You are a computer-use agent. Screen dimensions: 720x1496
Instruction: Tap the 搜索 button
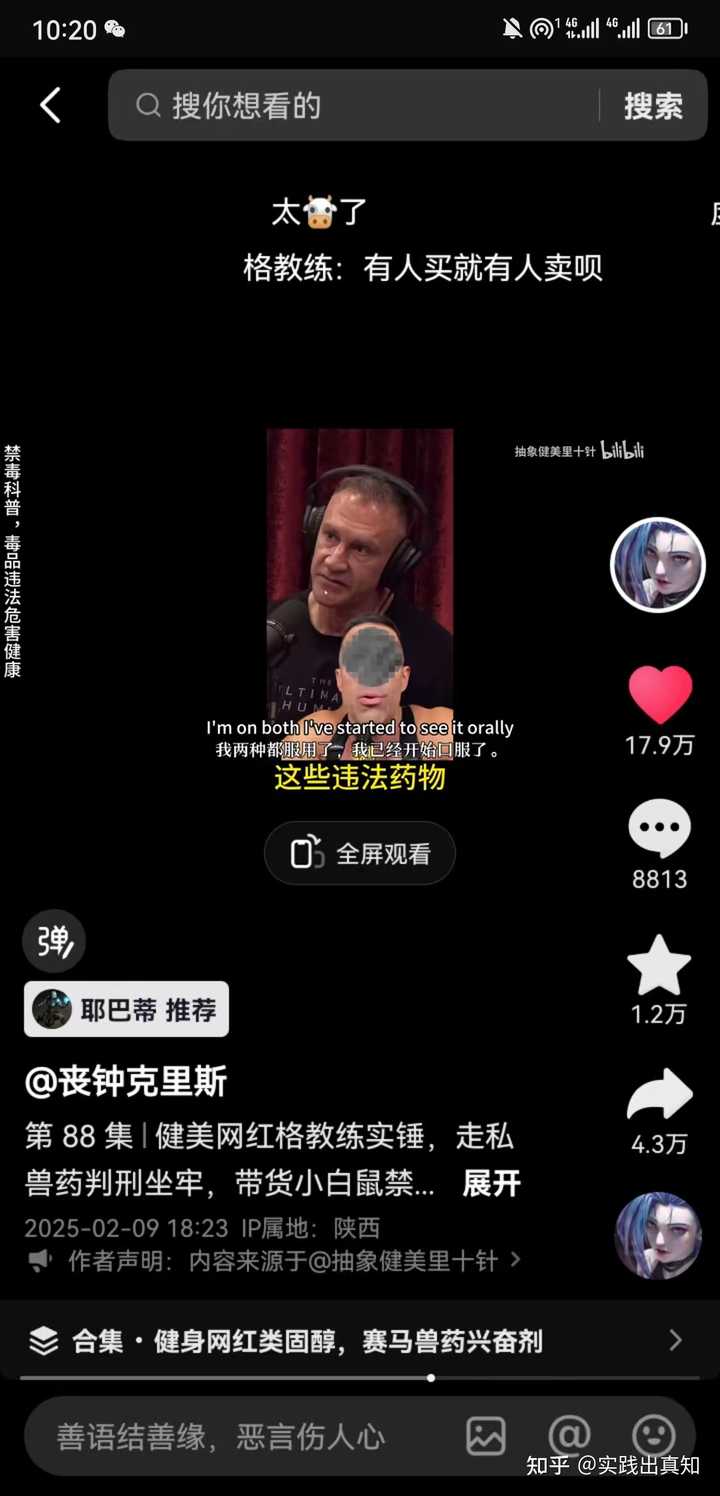point(653,105)
